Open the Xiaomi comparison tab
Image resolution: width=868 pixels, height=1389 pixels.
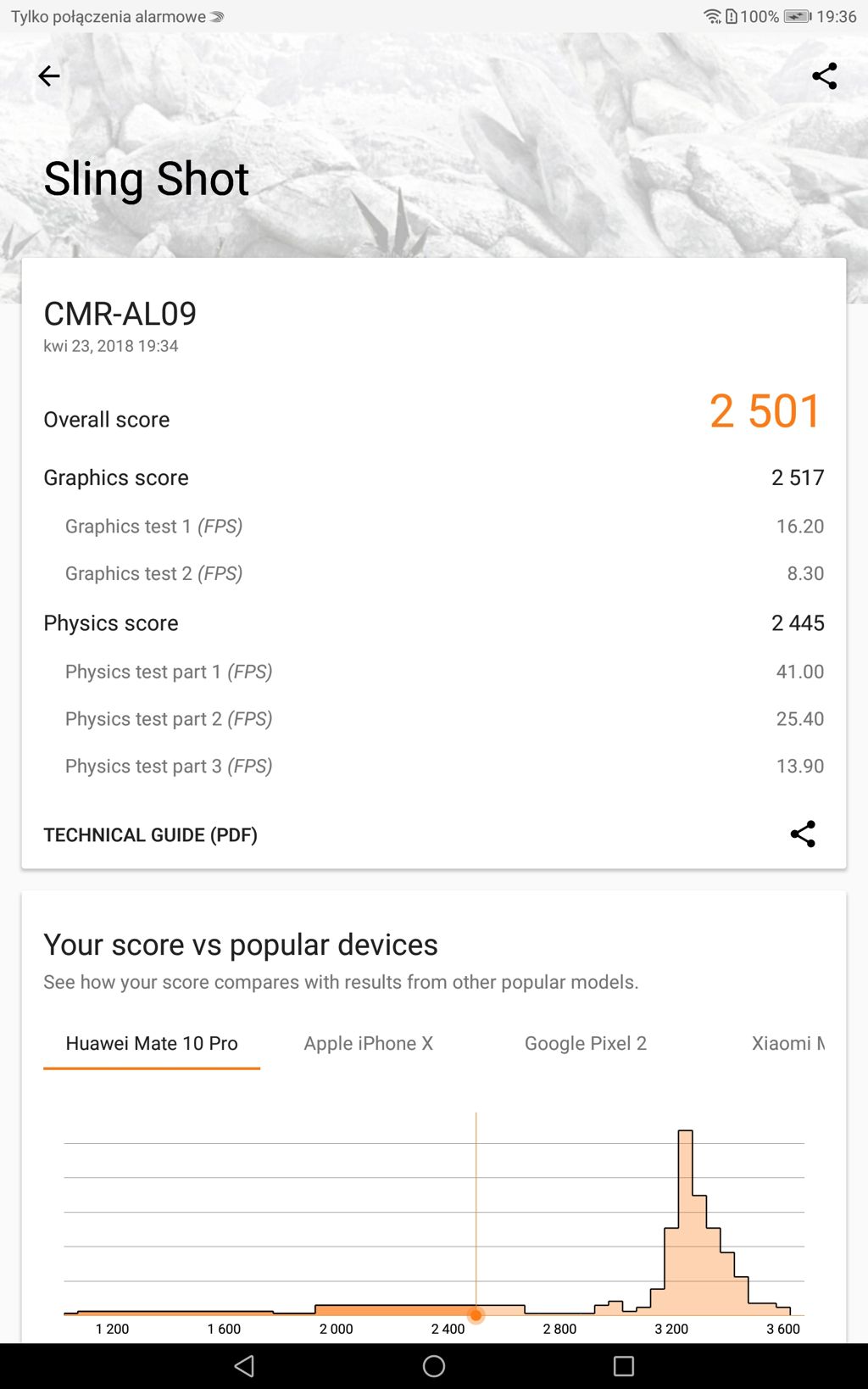(788, 1044)
